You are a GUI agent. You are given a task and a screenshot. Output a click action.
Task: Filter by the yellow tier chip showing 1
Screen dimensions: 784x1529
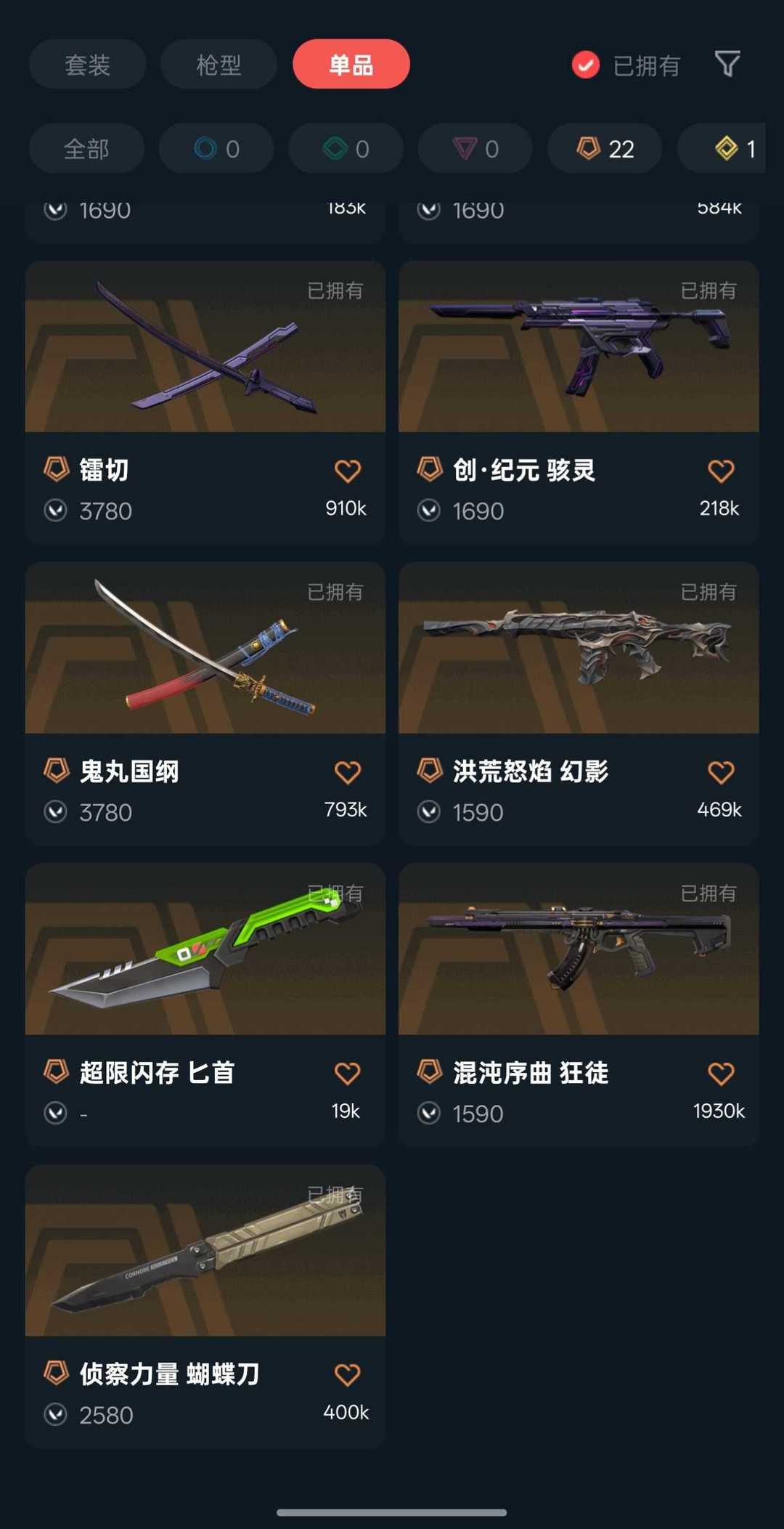click(726, 149)
